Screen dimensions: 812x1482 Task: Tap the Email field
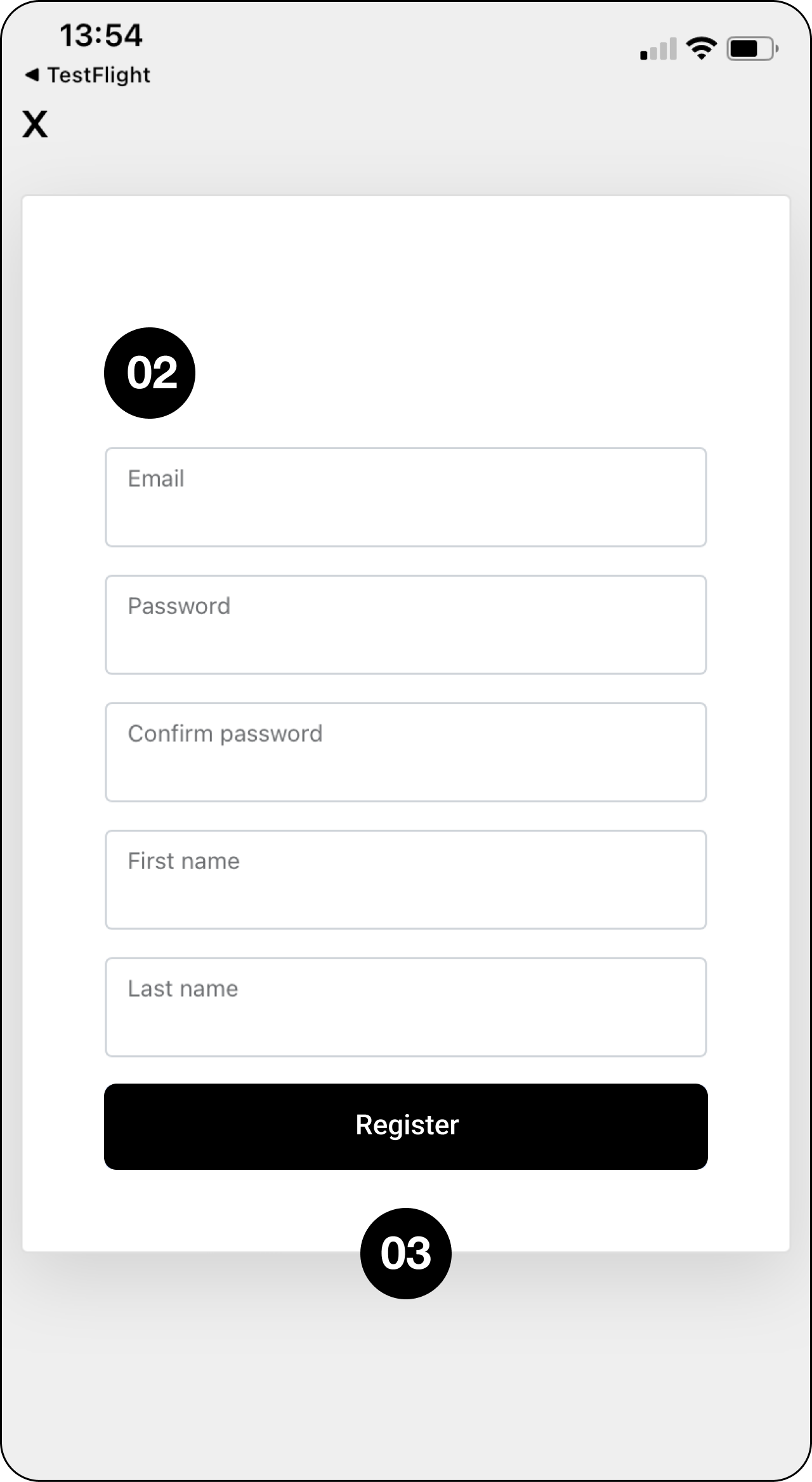pos(405,497)
